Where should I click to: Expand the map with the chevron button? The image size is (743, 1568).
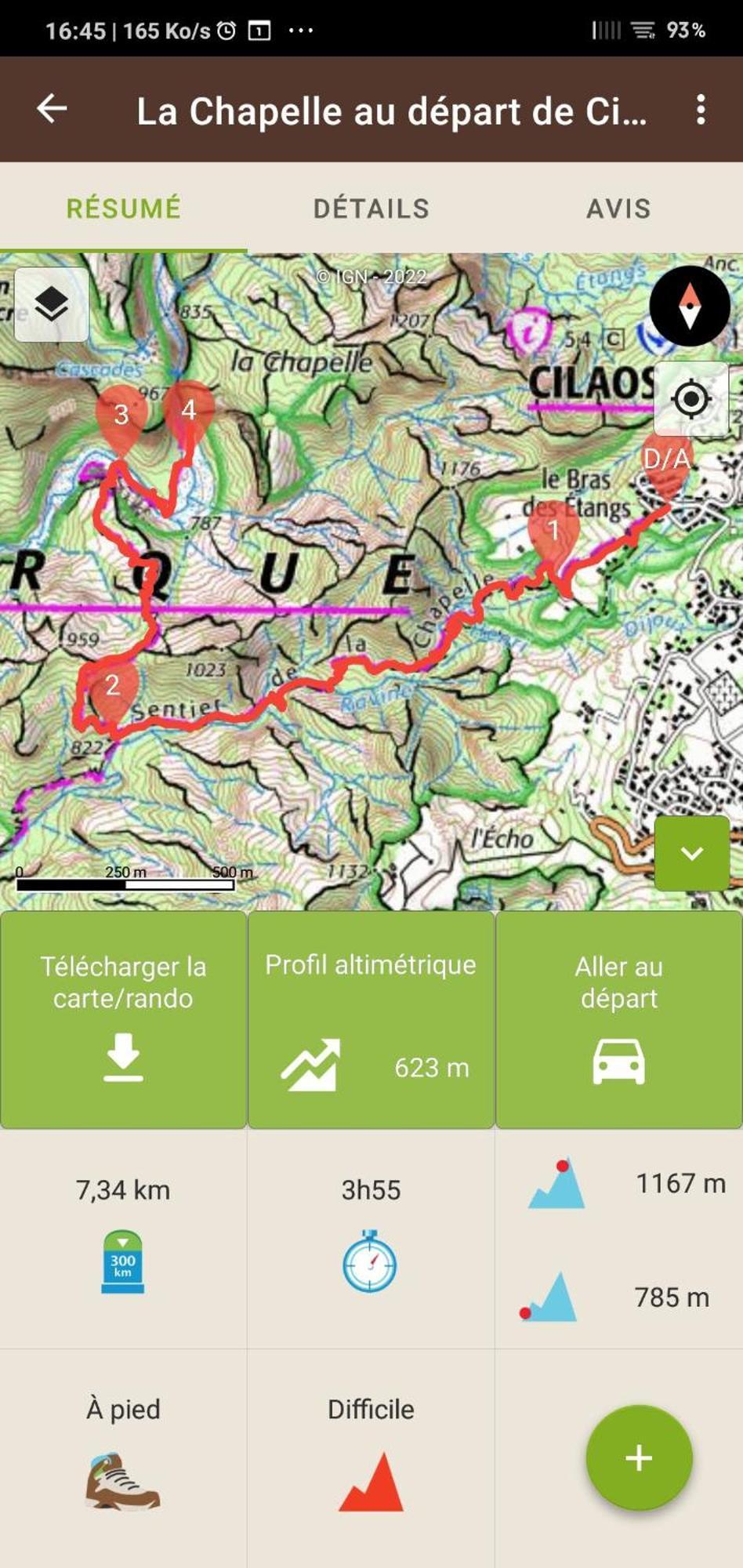click(x=691, y=853)
